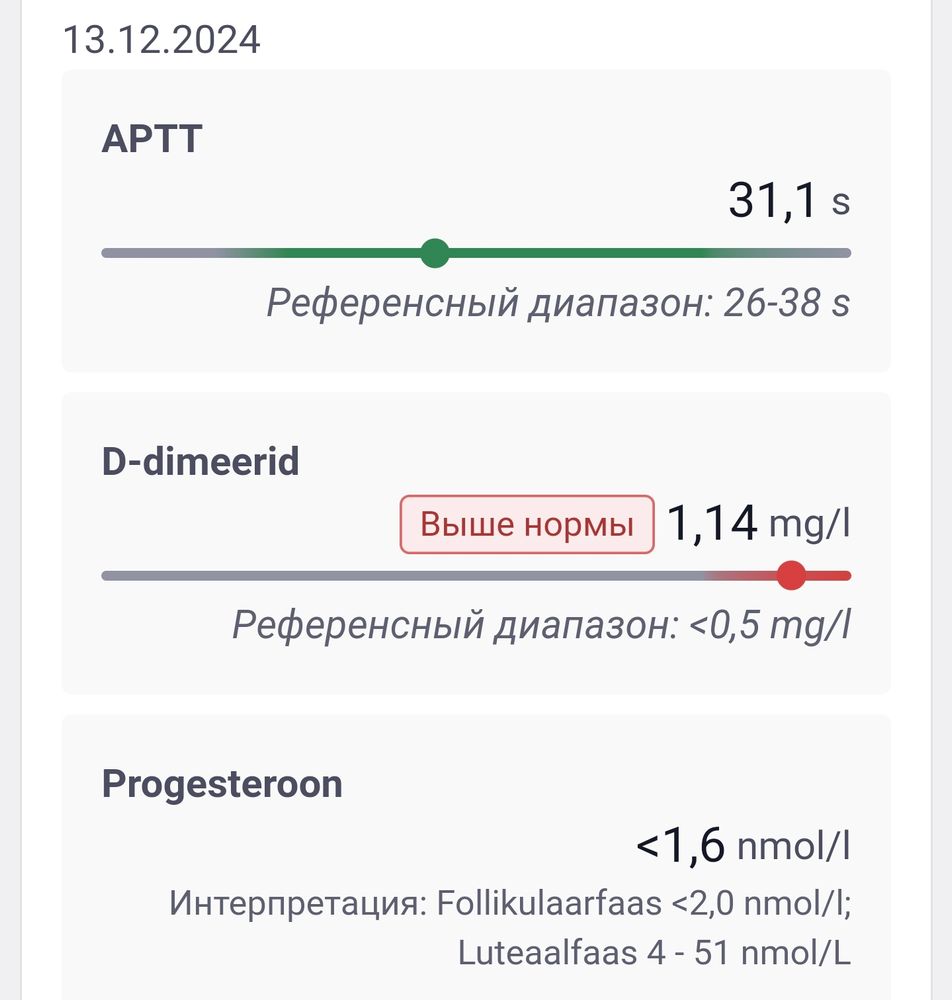Click the Progesteroon value <1,6 nmol/l
The image size is (952, 1000).
742,845
